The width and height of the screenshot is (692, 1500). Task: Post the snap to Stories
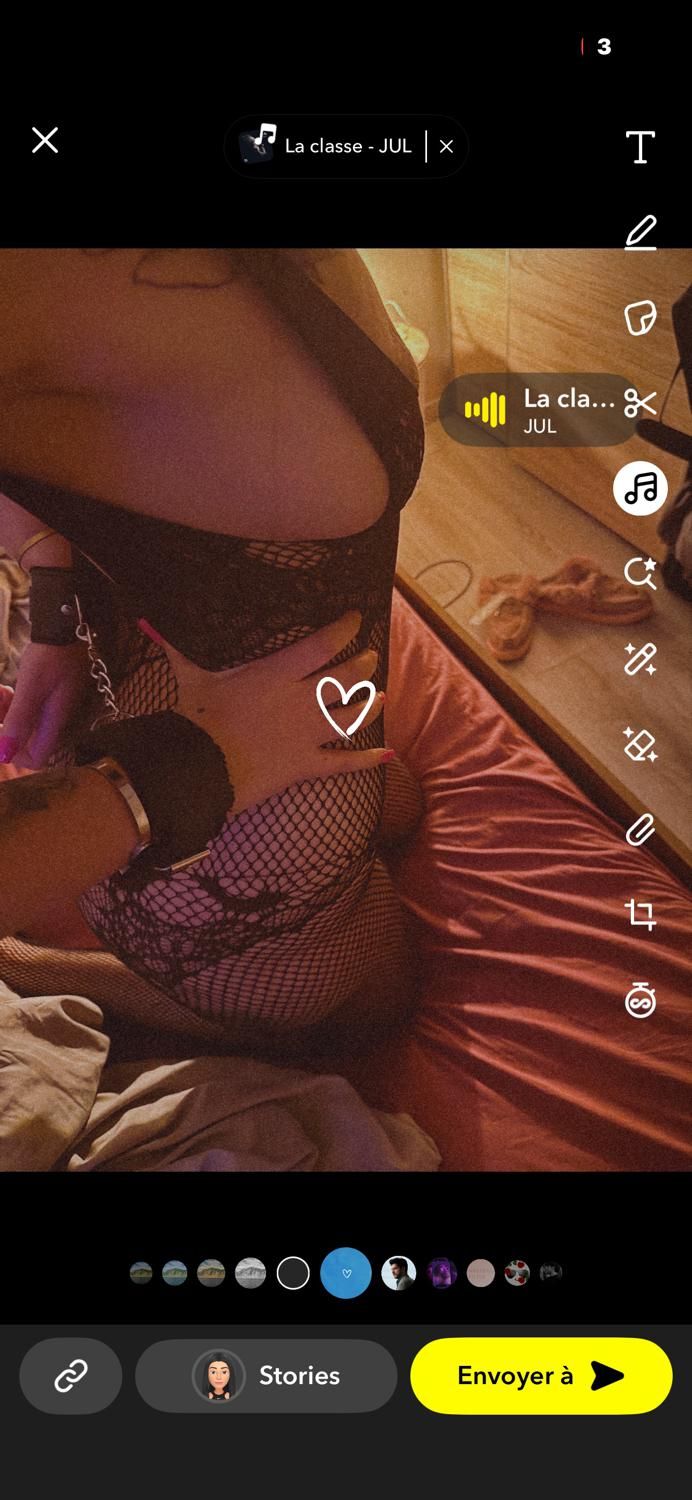click(266, 1376)
